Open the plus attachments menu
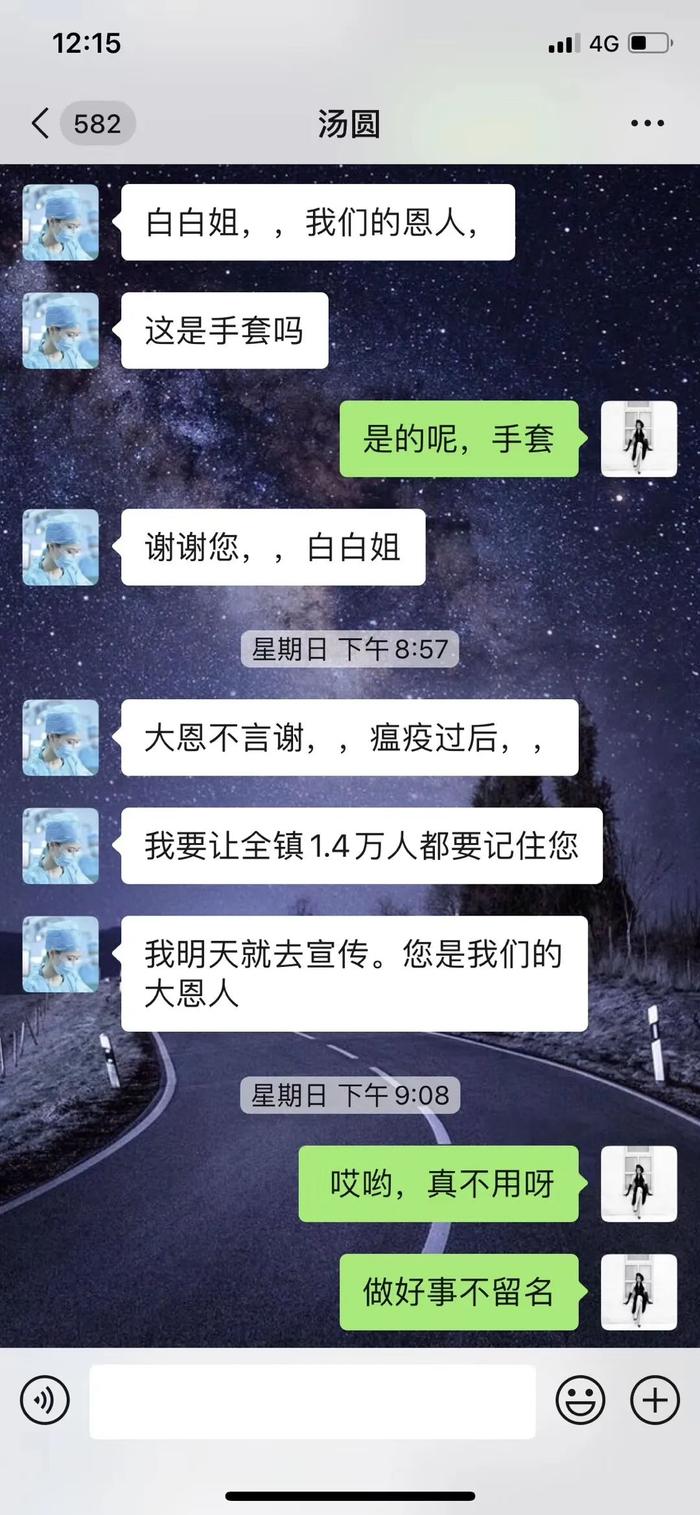This screenshot has width=700, height=1515. pyautogui.click(x=654, y=1399)
